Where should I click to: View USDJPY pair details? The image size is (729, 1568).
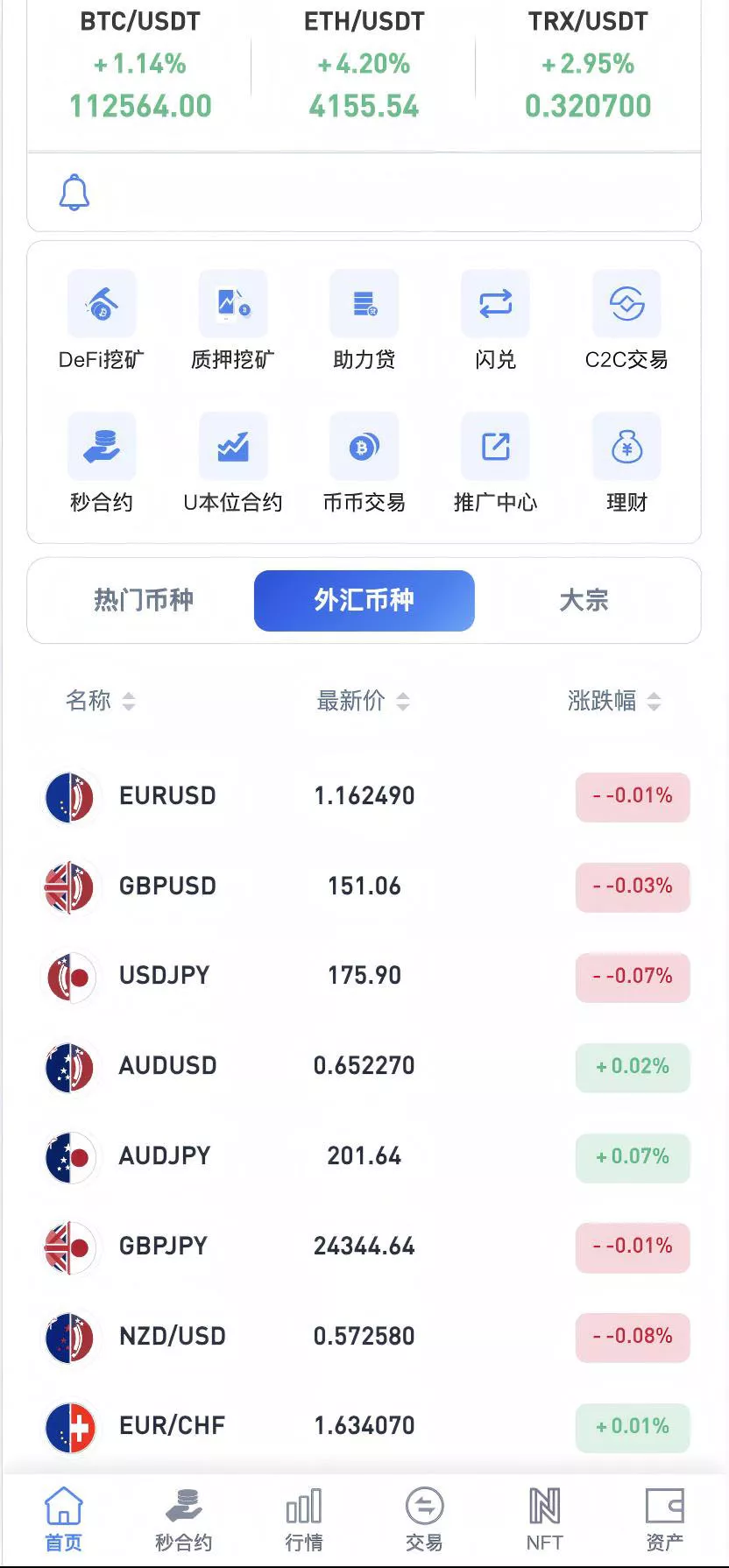(x=165, y=976)
